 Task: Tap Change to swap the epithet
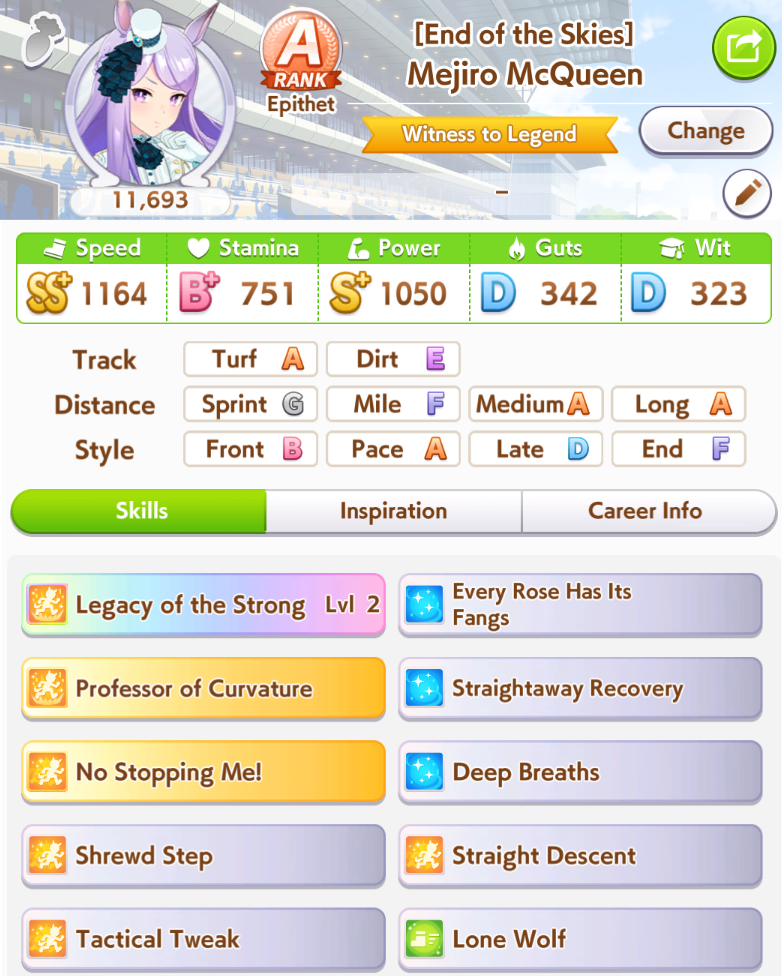705,131
